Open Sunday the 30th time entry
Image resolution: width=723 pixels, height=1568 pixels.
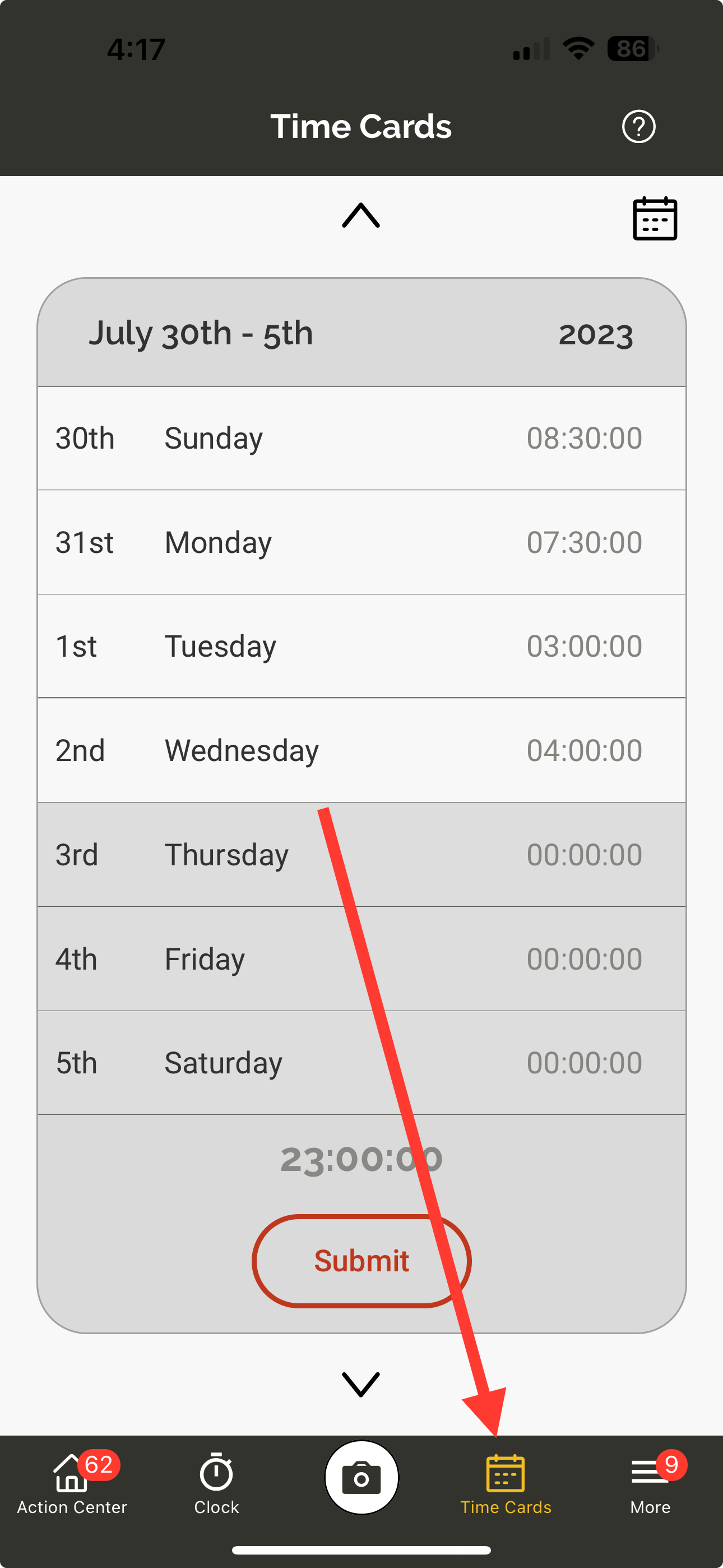(x=361, y=438)
